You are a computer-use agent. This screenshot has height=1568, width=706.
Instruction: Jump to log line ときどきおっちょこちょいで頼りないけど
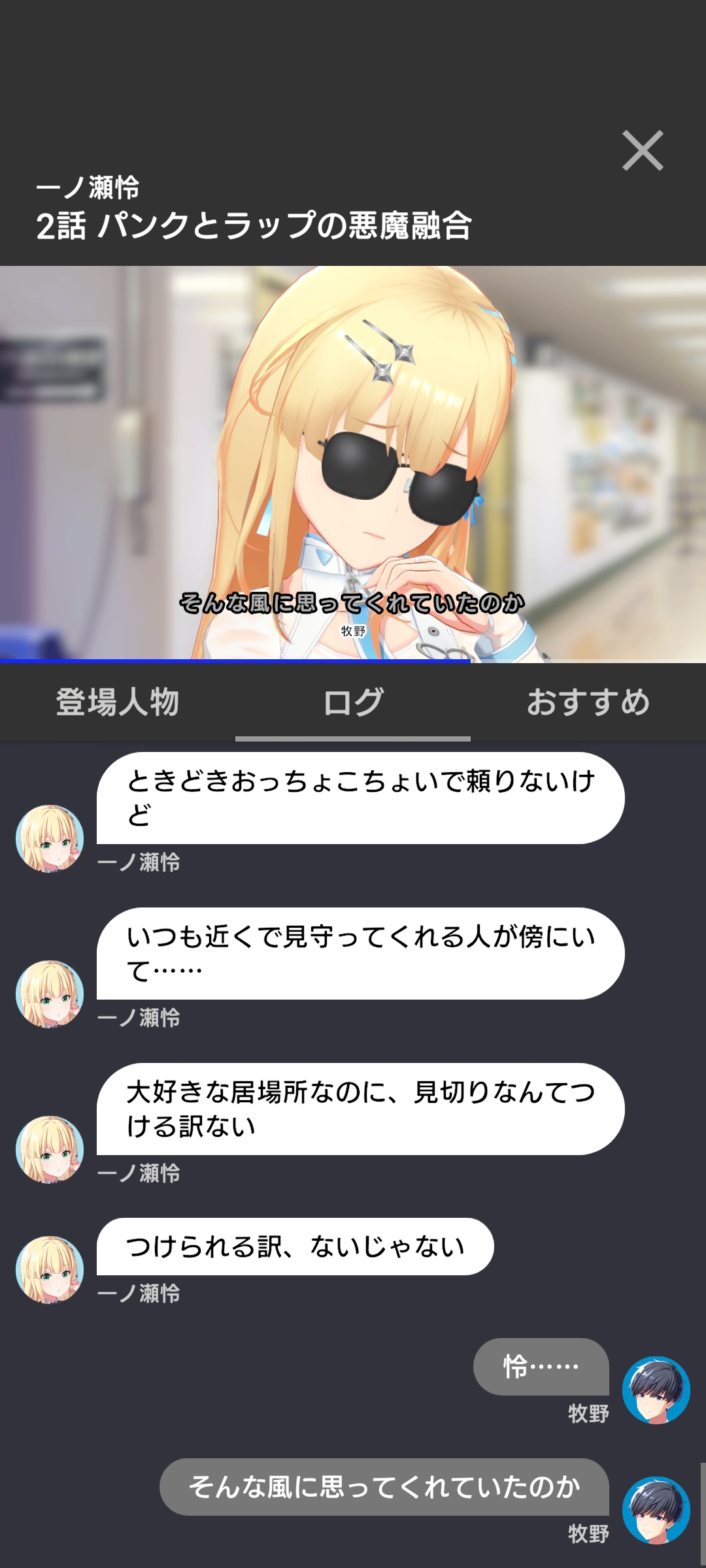(360, 798)
